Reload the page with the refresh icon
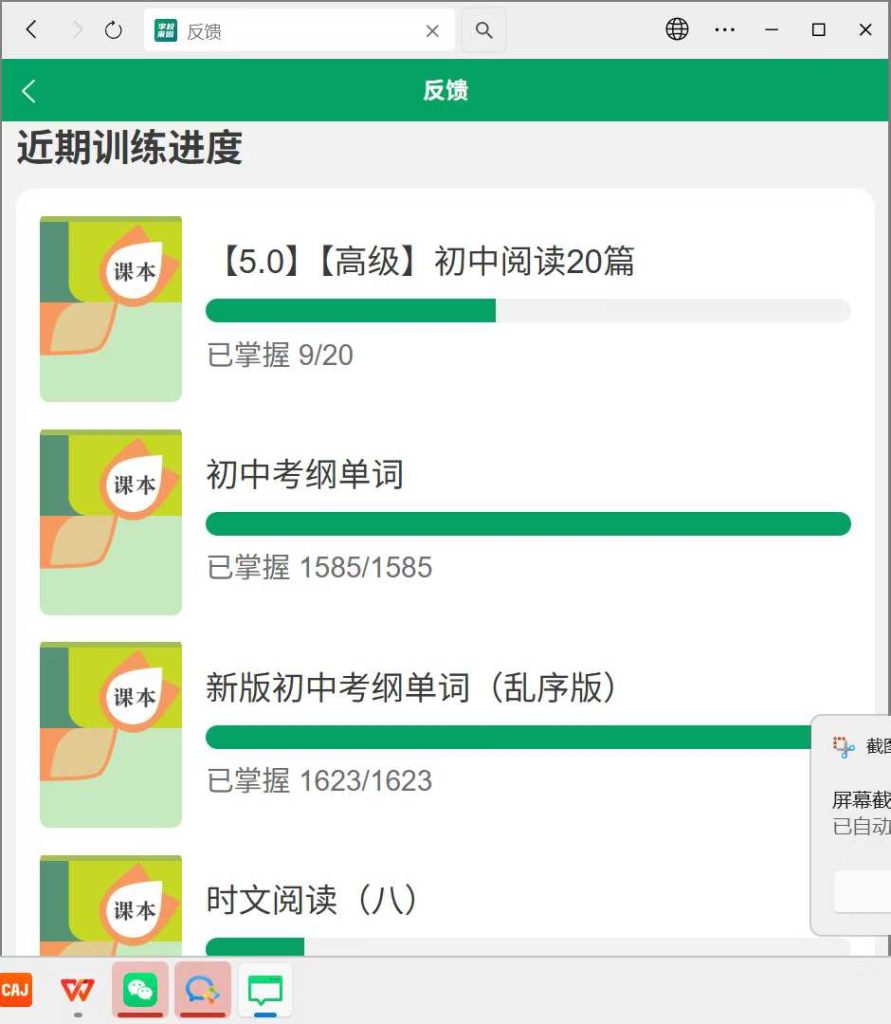This screenshot has height=1024, width=891. click(114, 30)
